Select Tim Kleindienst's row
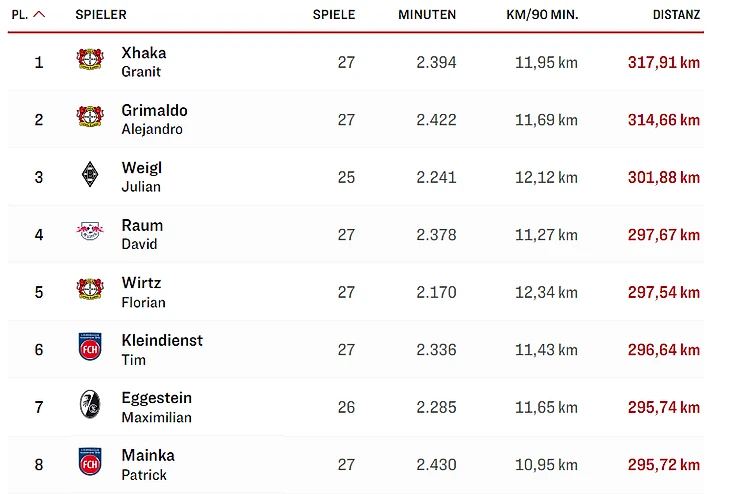730x494 pixels. click(x=161, y=349)
